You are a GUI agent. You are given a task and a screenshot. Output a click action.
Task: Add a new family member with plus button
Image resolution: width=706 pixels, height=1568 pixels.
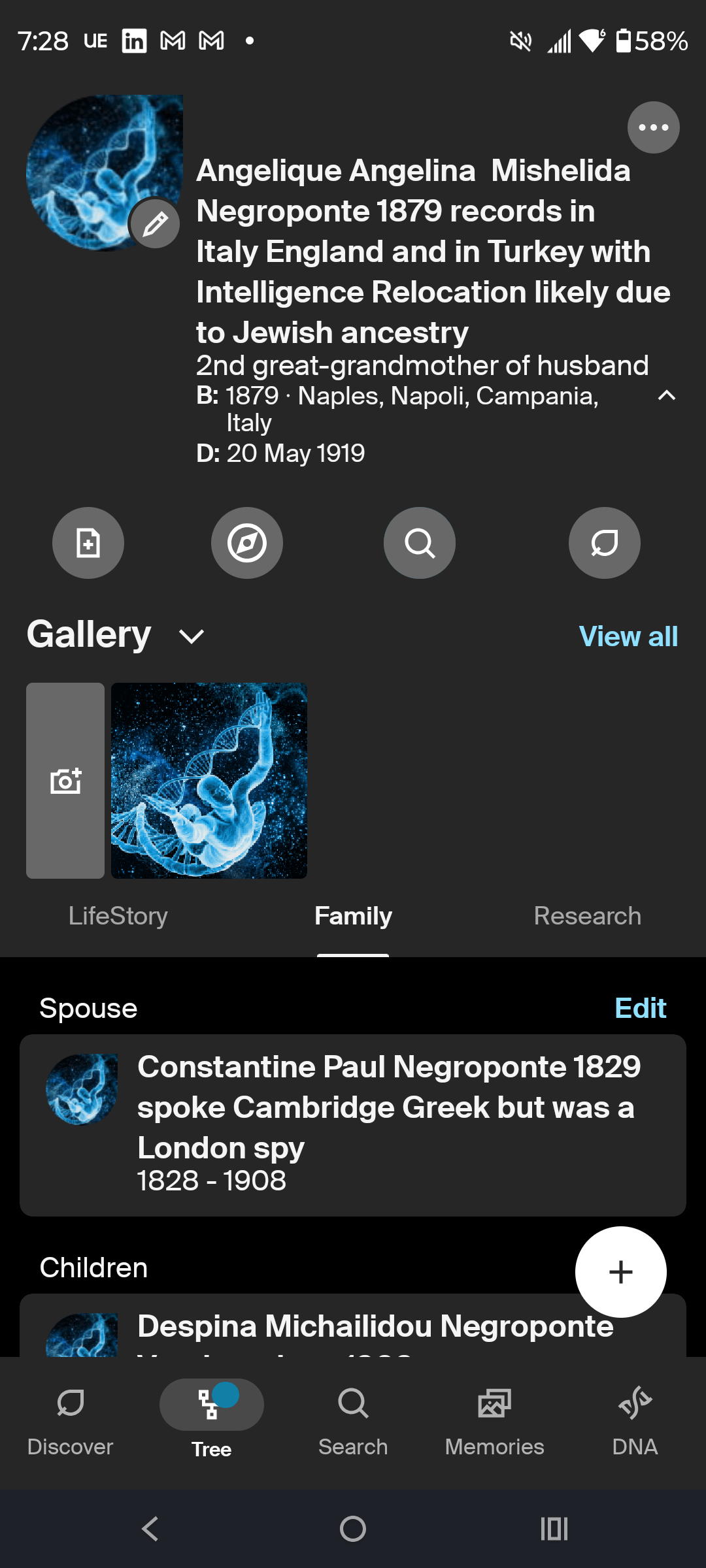pos(620,1271)
